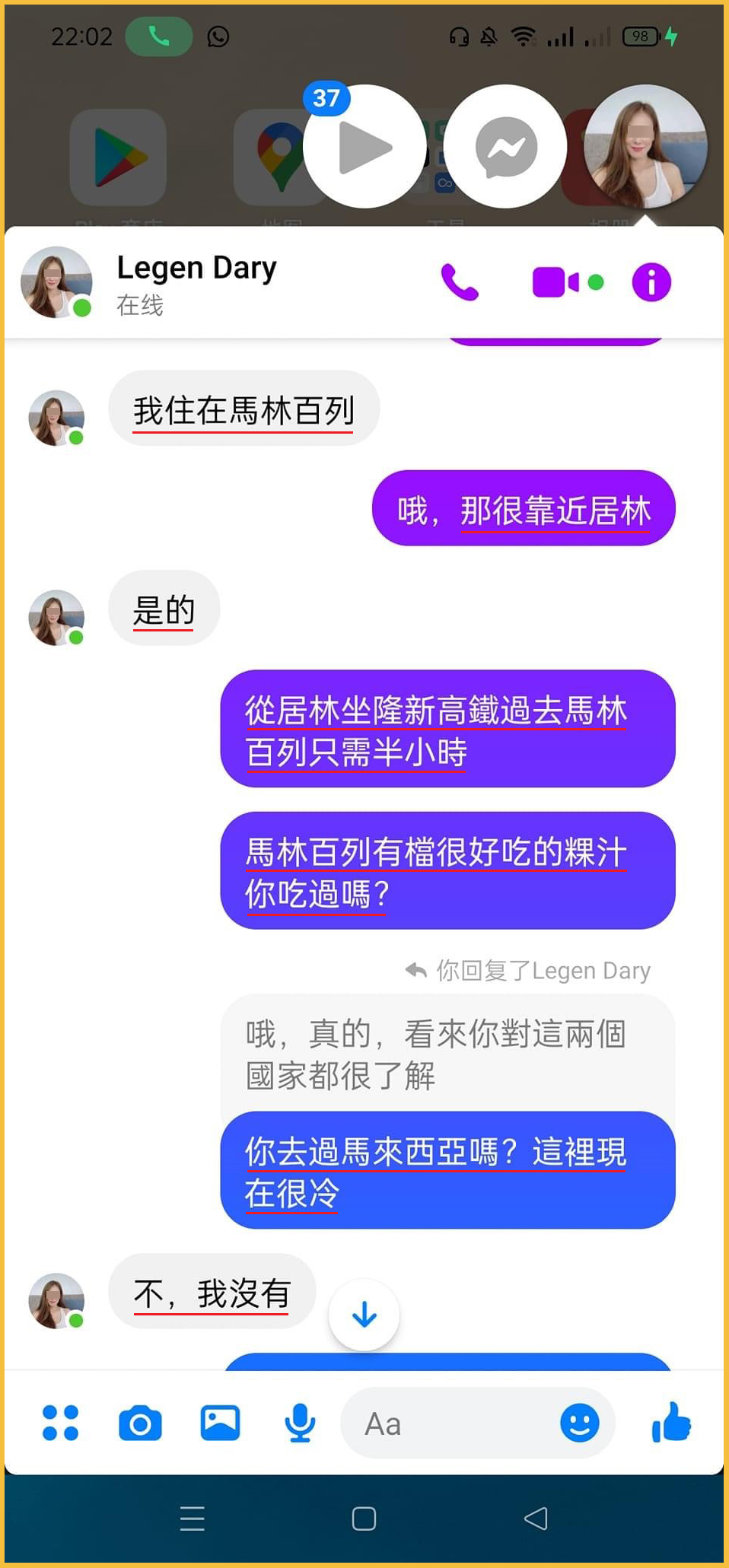
Task: Start a voice call with Legen Dary
Action: pyautogui.click(x=460, y=282)
